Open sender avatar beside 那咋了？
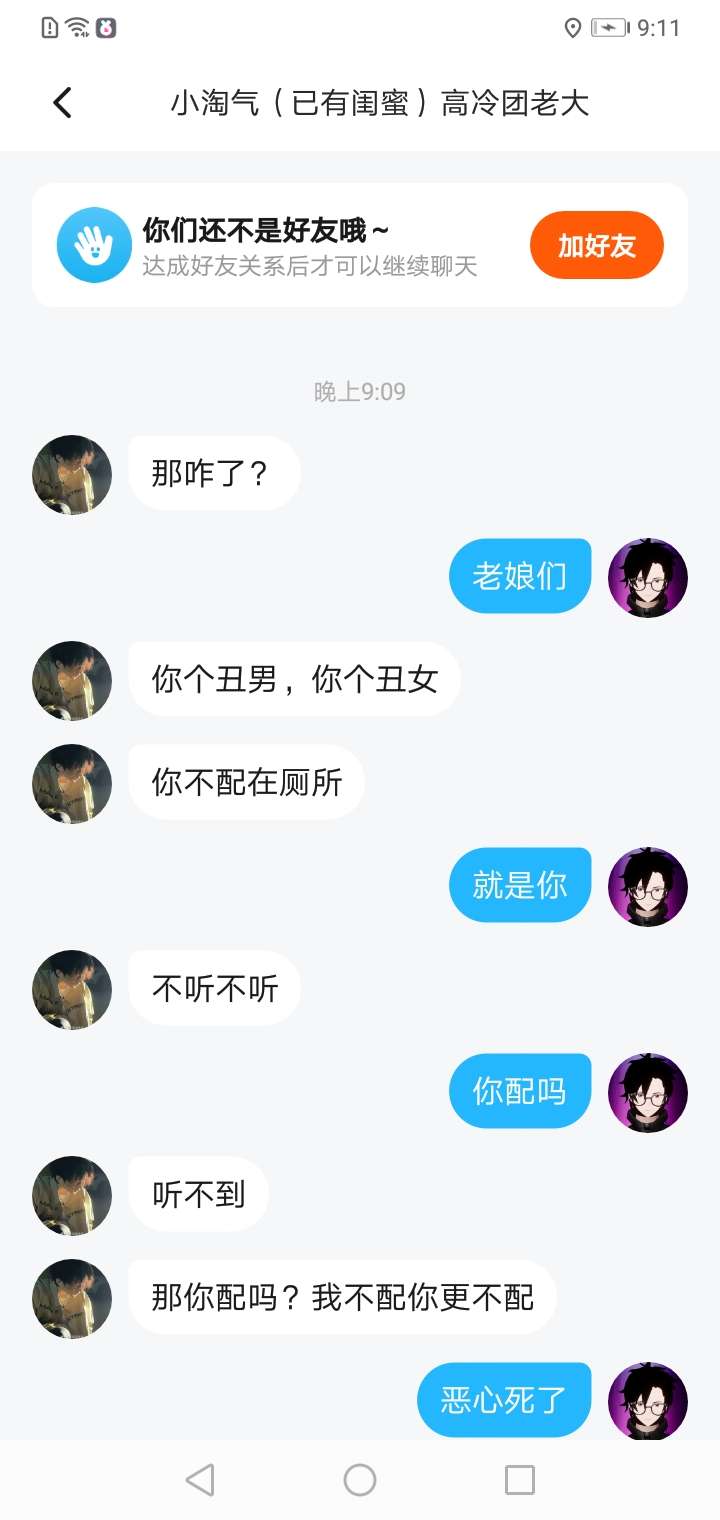The height and width of the screenshot is (1520, 720). (72, 474)
